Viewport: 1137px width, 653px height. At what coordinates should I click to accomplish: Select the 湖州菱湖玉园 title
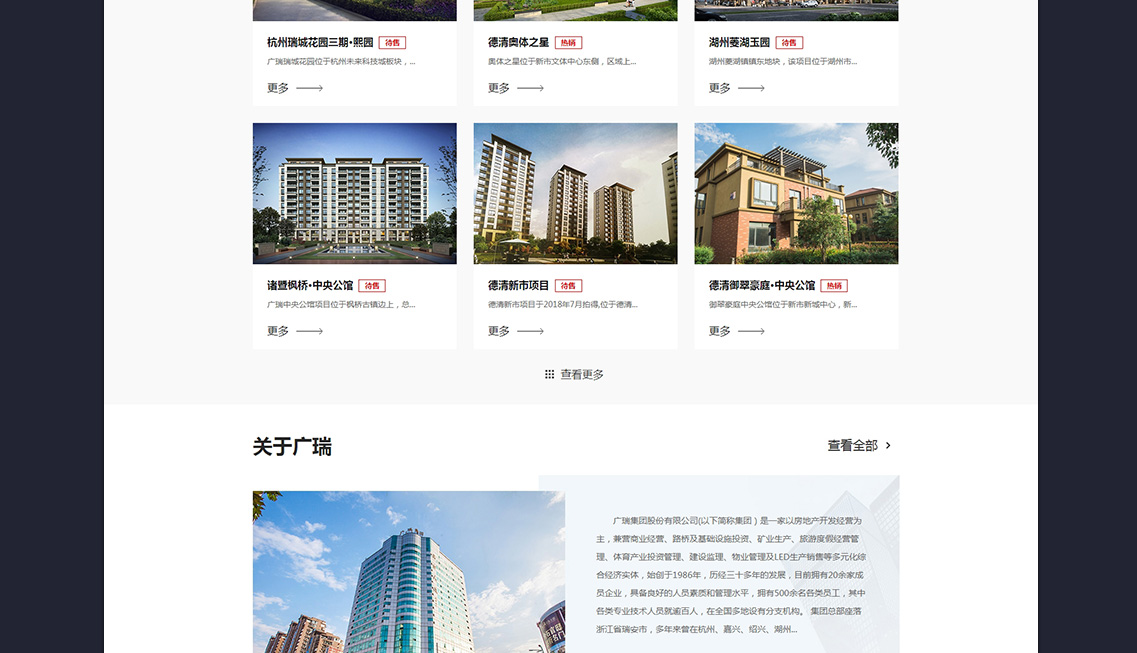pos(739,43)
